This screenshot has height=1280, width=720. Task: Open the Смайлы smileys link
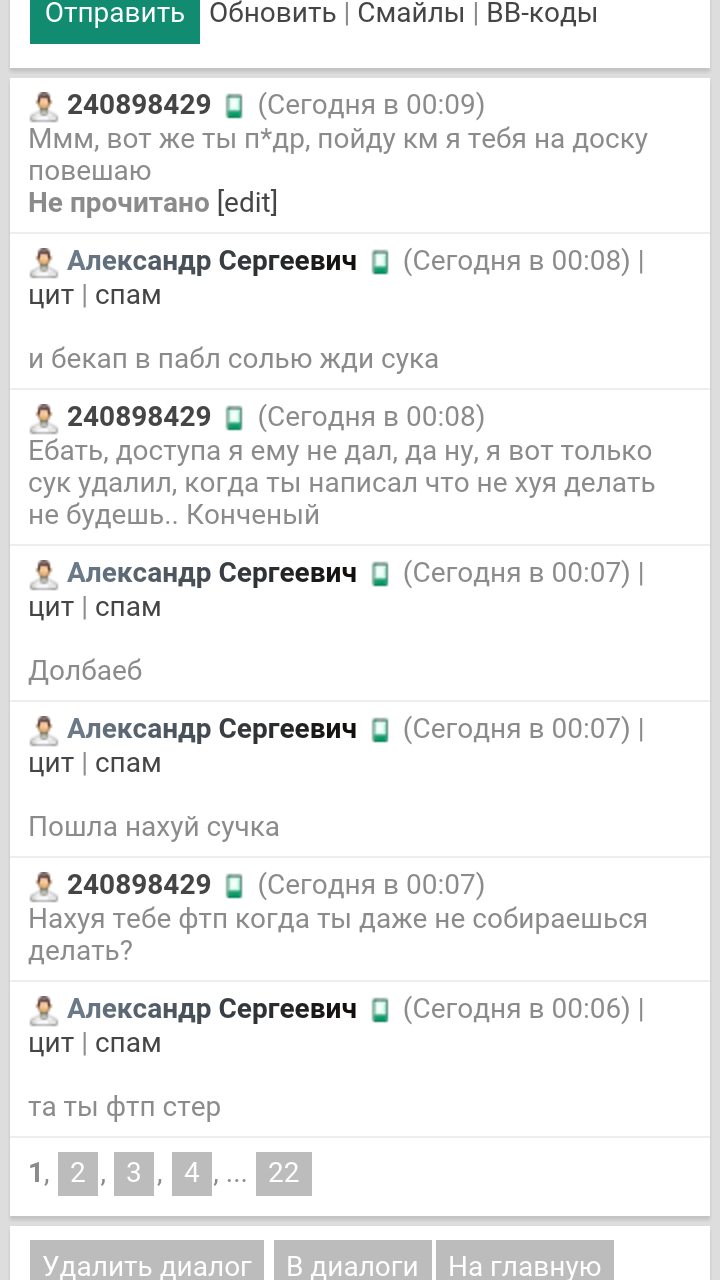pos(411,14)
